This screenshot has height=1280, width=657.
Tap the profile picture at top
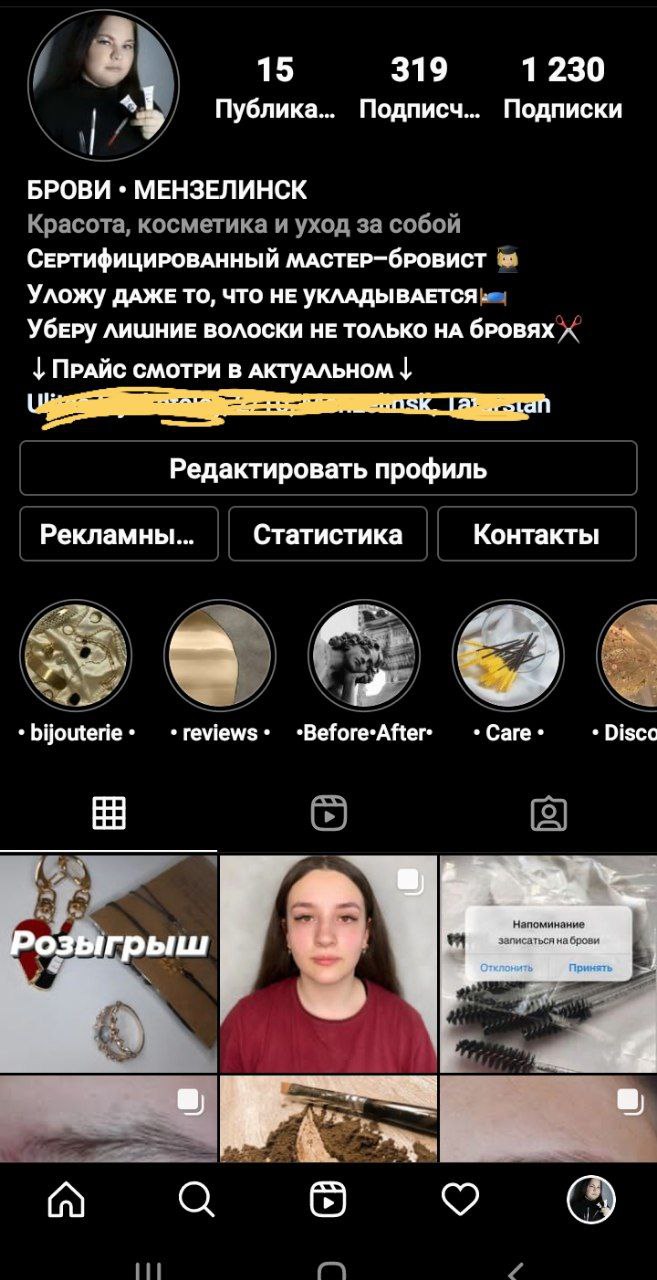coord(103,86)
